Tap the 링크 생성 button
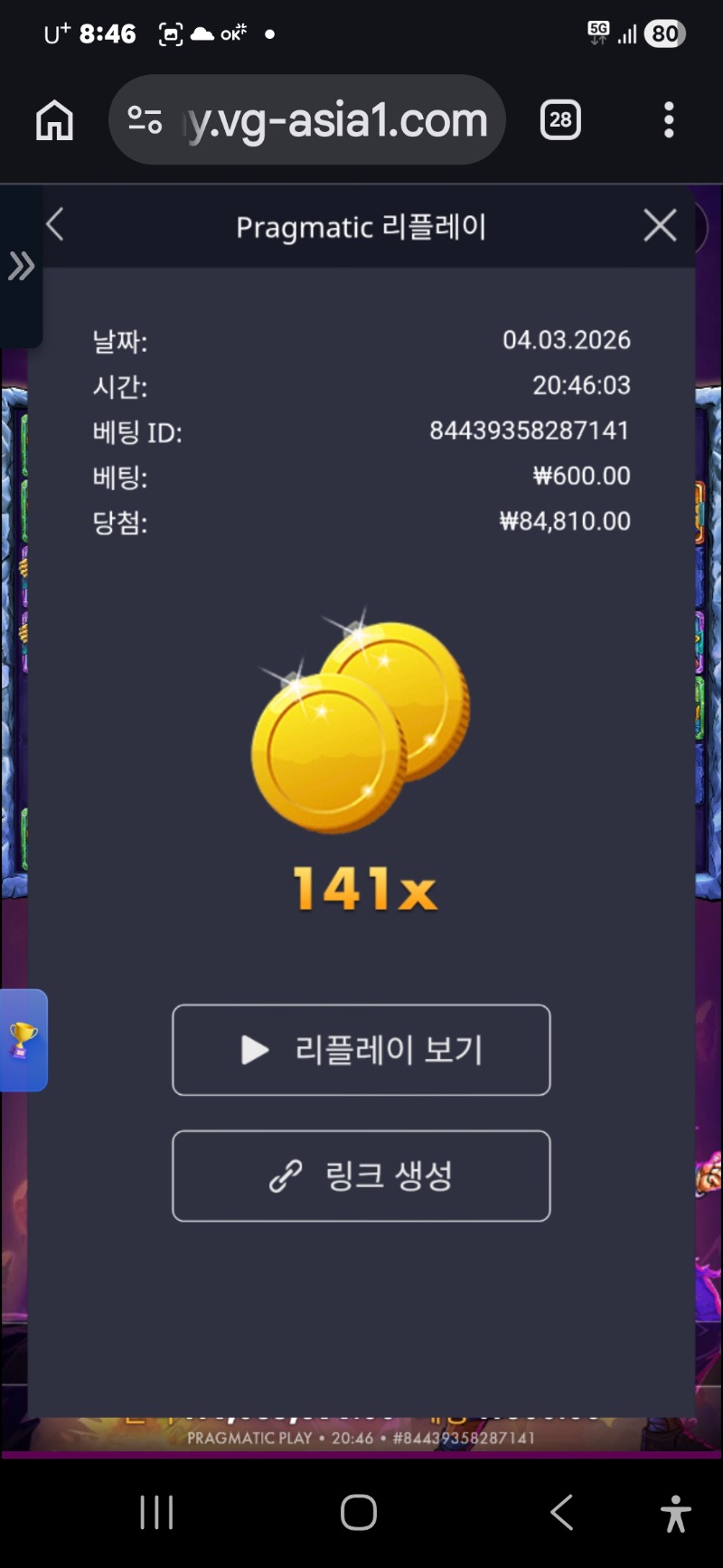The image size is (723, 1568). pyautogui.click(x=361, y=1176)
